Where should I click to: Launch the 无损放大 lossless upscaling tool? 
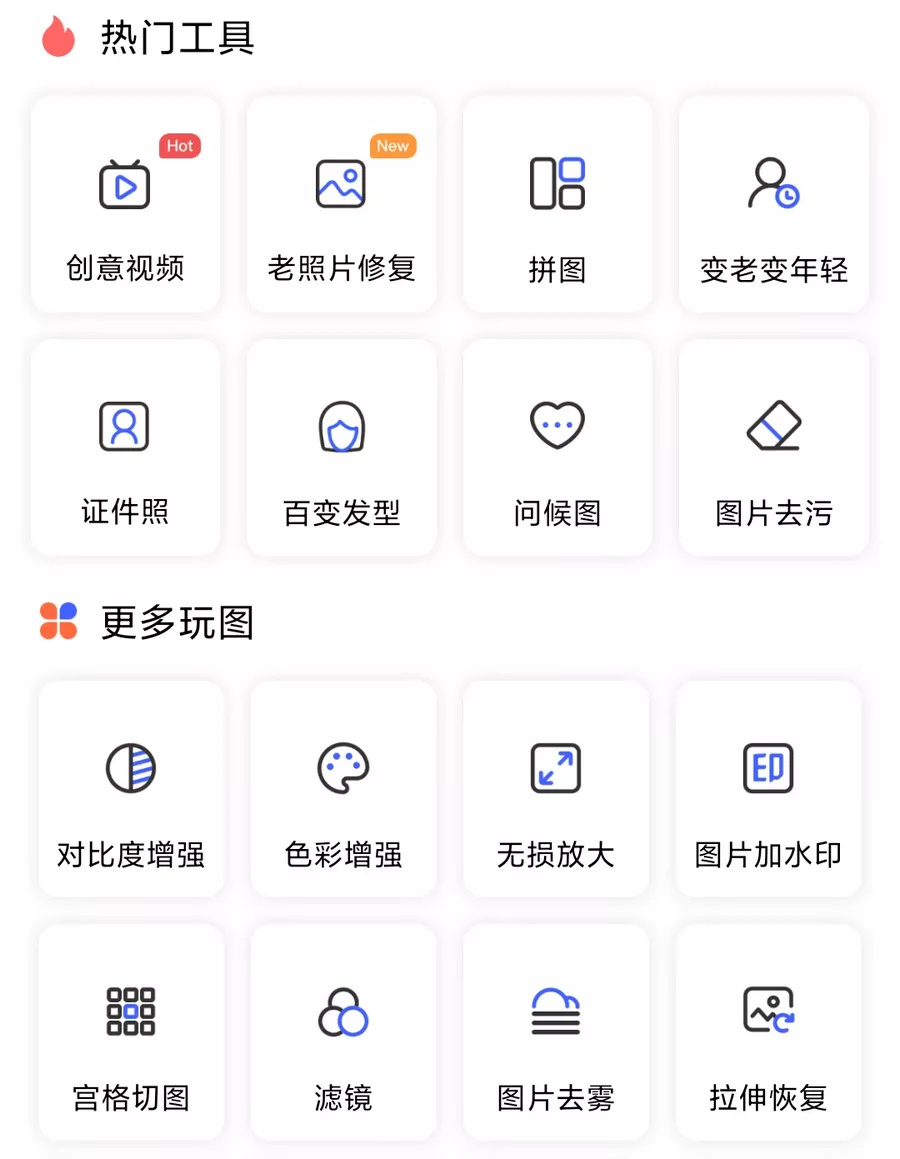[x=557, y=790]
